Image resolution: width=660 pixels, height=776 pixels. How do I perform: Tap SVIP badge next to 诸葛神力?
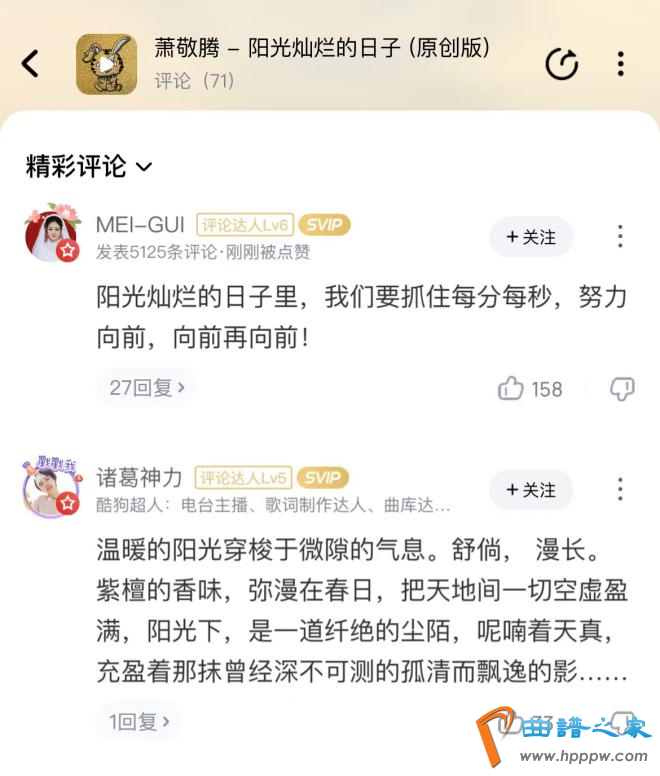(323, 478)
